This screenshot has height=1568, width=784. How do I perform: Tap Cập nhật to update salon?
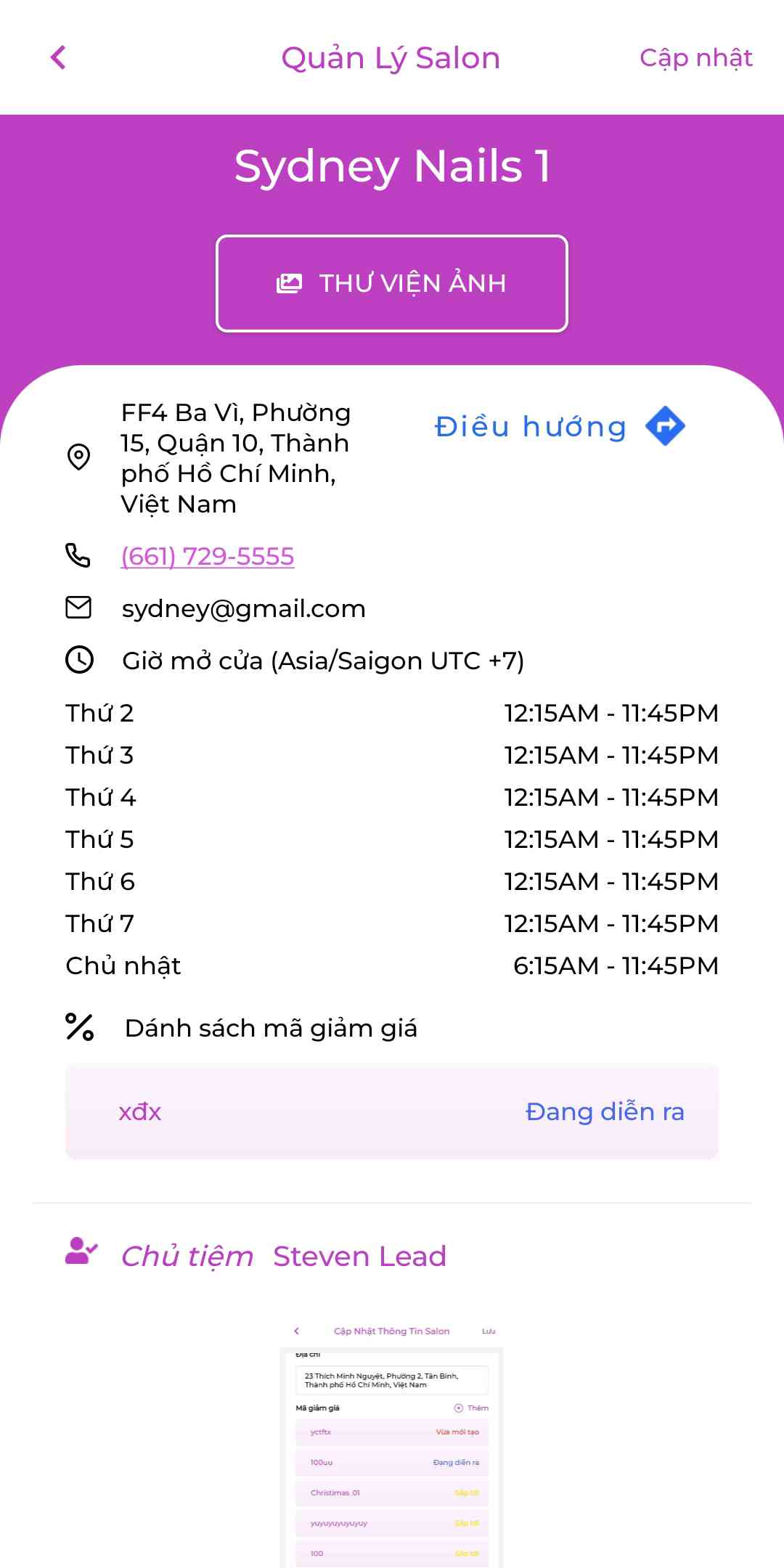click(695, 57)
